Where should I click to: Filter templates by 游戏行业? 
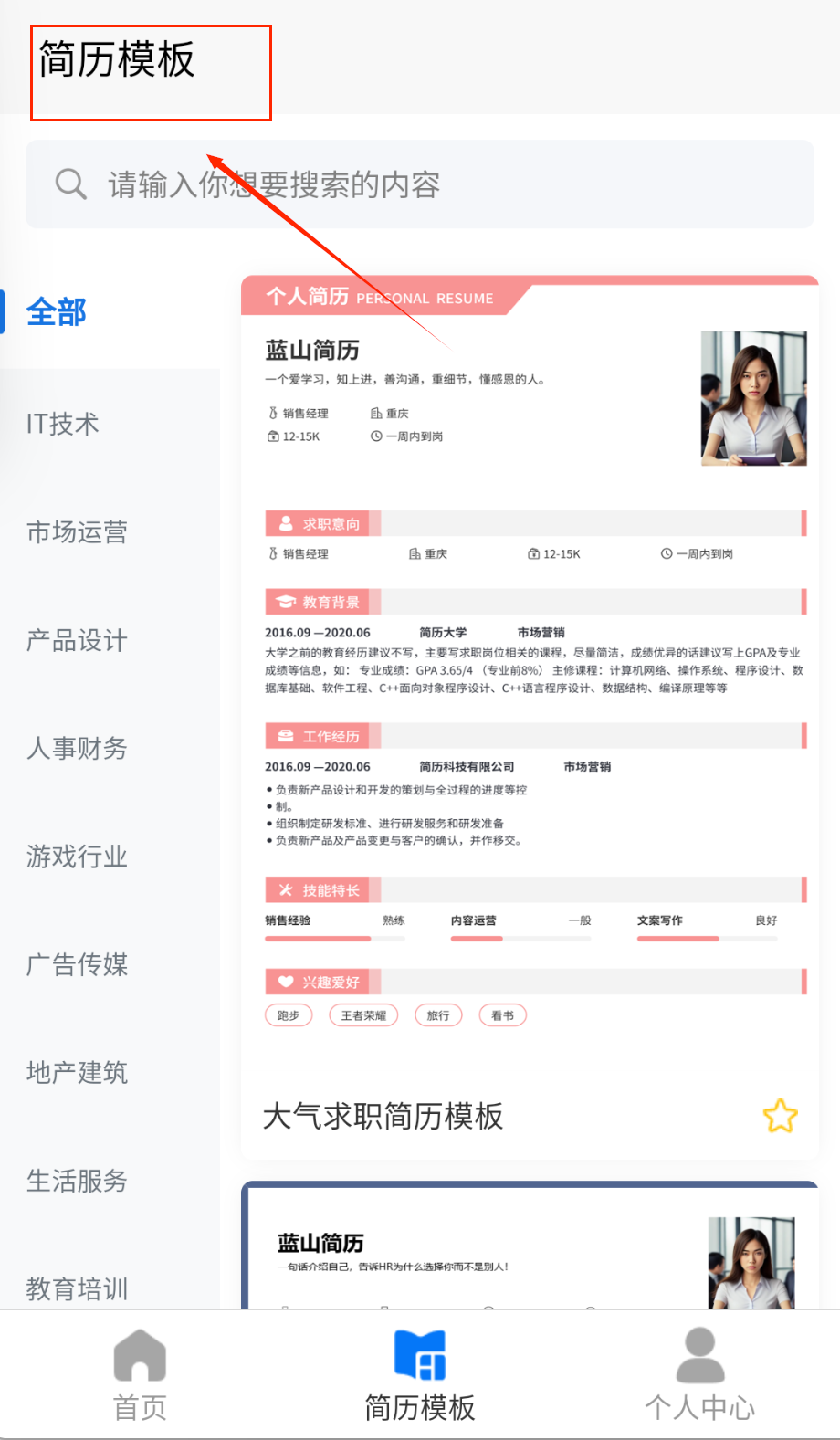77,857
